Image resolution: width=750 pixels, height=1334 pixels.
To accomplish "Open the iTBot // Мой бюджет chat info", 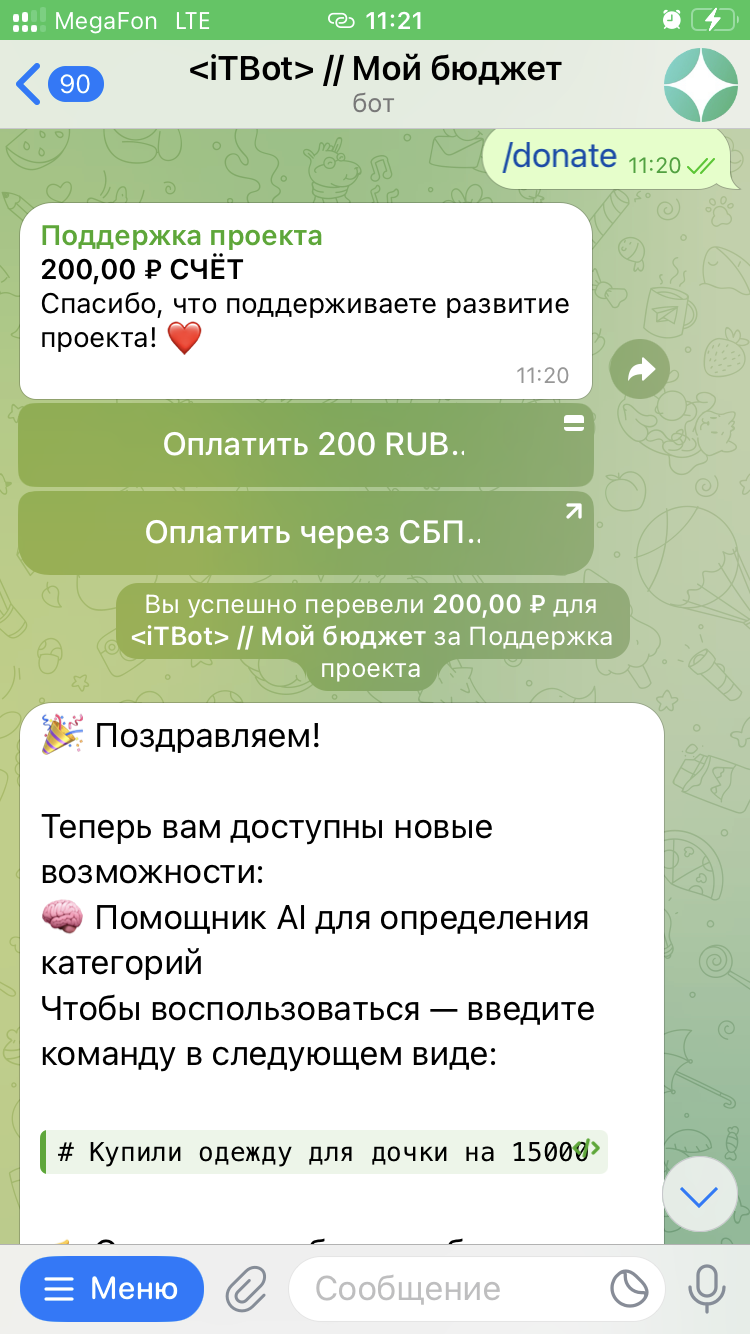I will (375, 82).
